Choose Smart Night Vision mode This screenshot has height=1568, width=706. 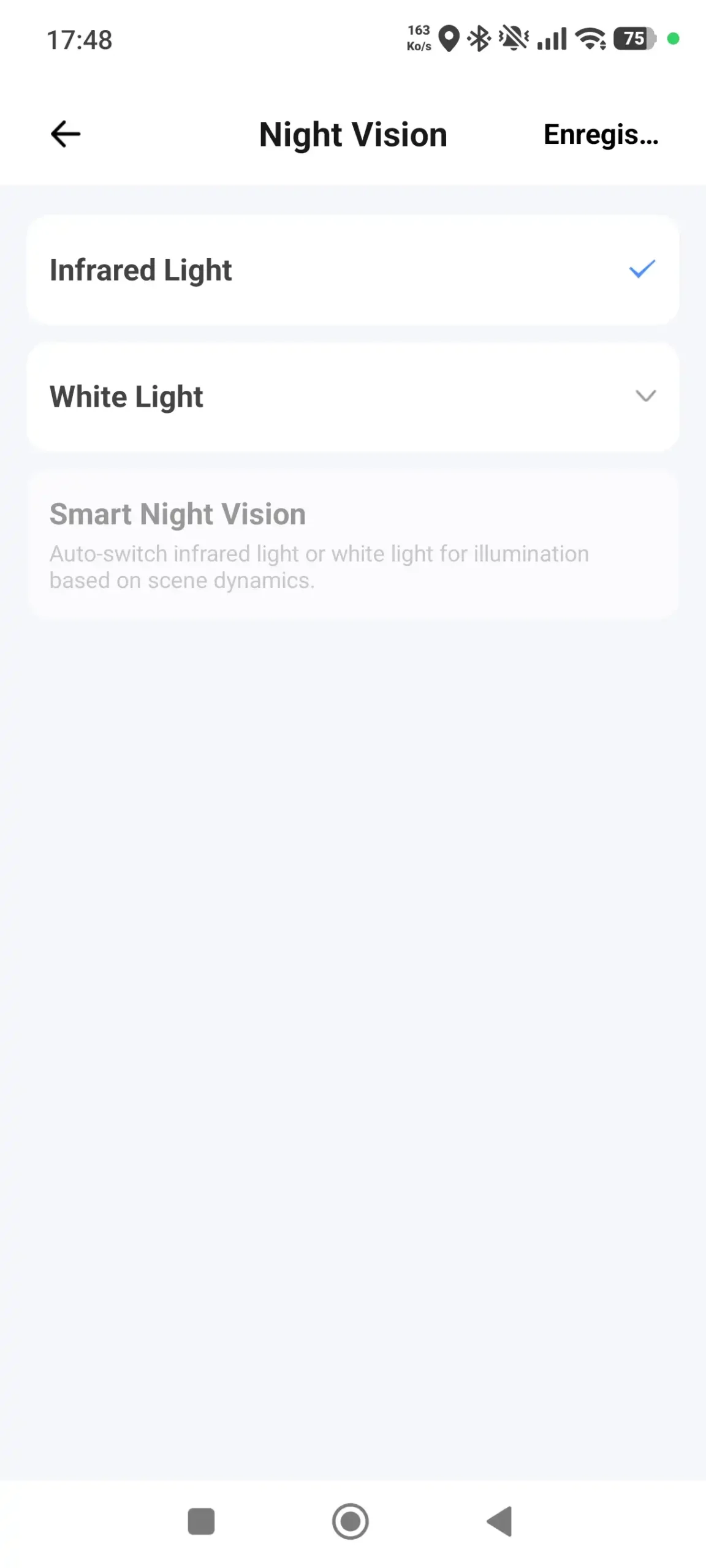352,544
